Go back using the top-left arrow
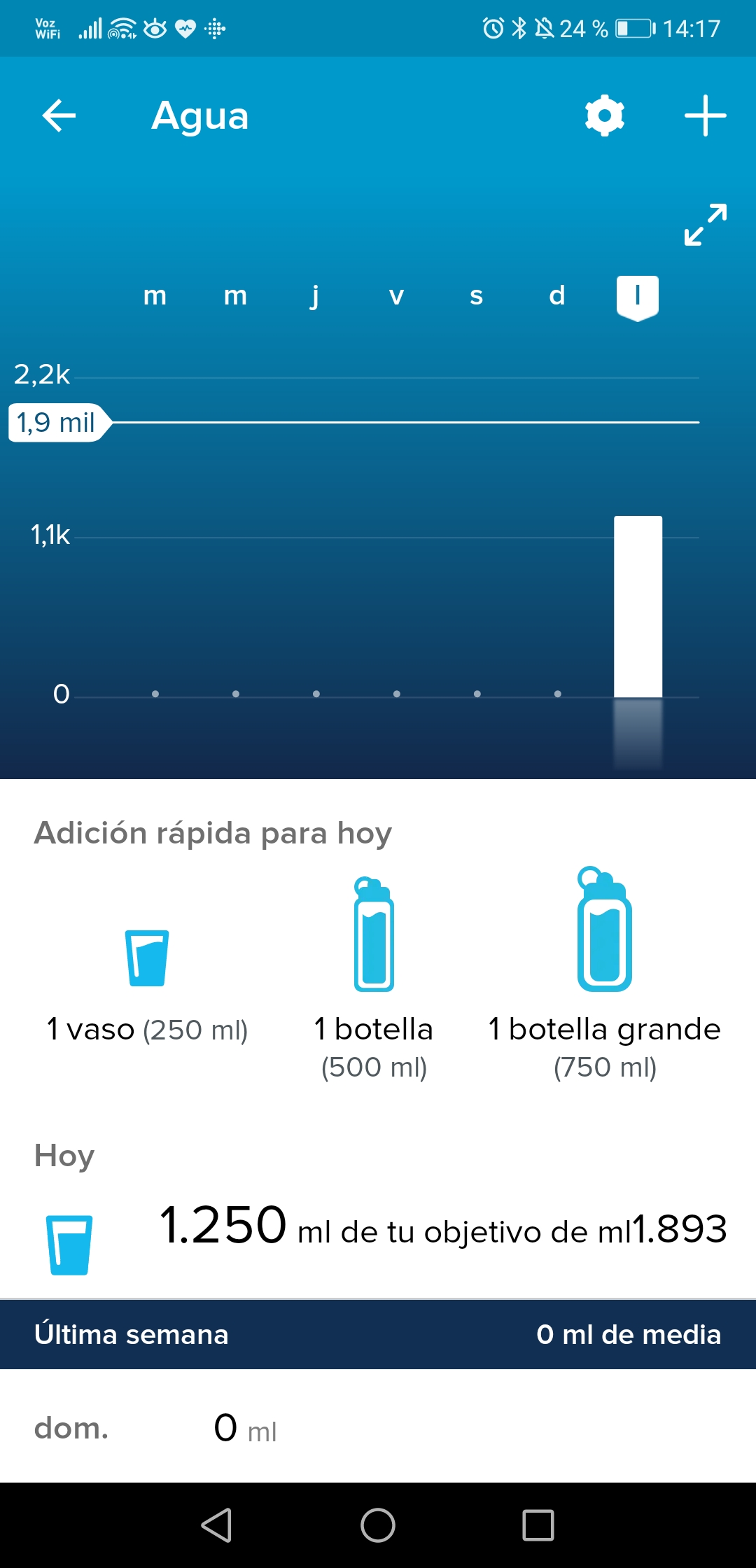756x1568 pixels. tap(59, 115)
